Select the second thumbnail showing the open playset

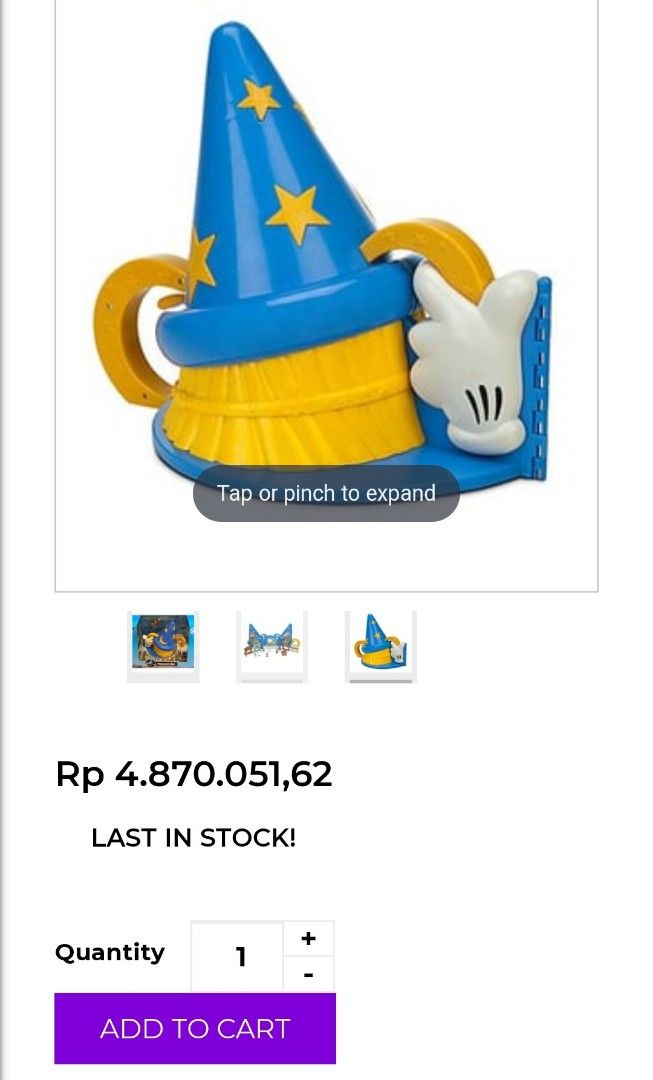click(x=272, y=645)
